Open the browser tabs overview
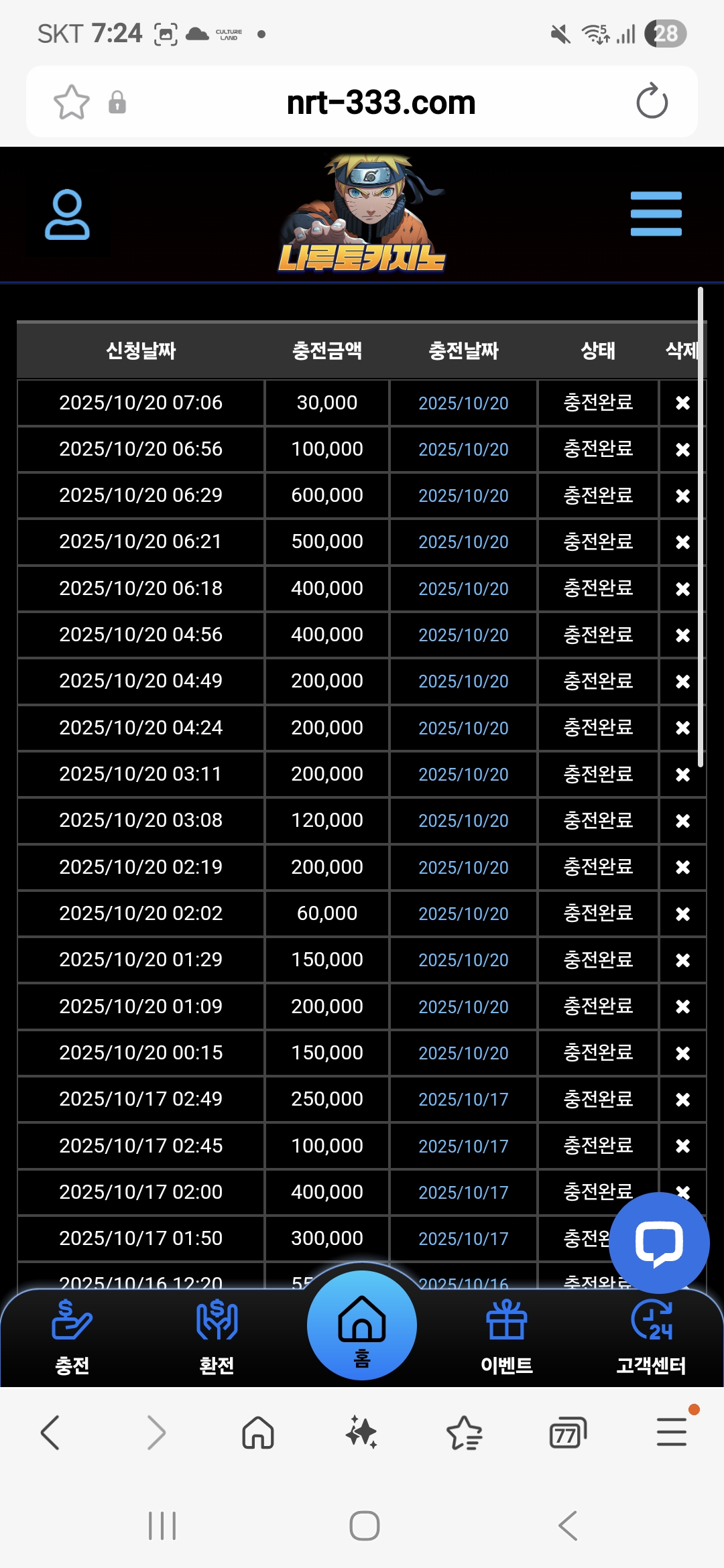This screenshot has width=724, height=1568. (567, 1433)
